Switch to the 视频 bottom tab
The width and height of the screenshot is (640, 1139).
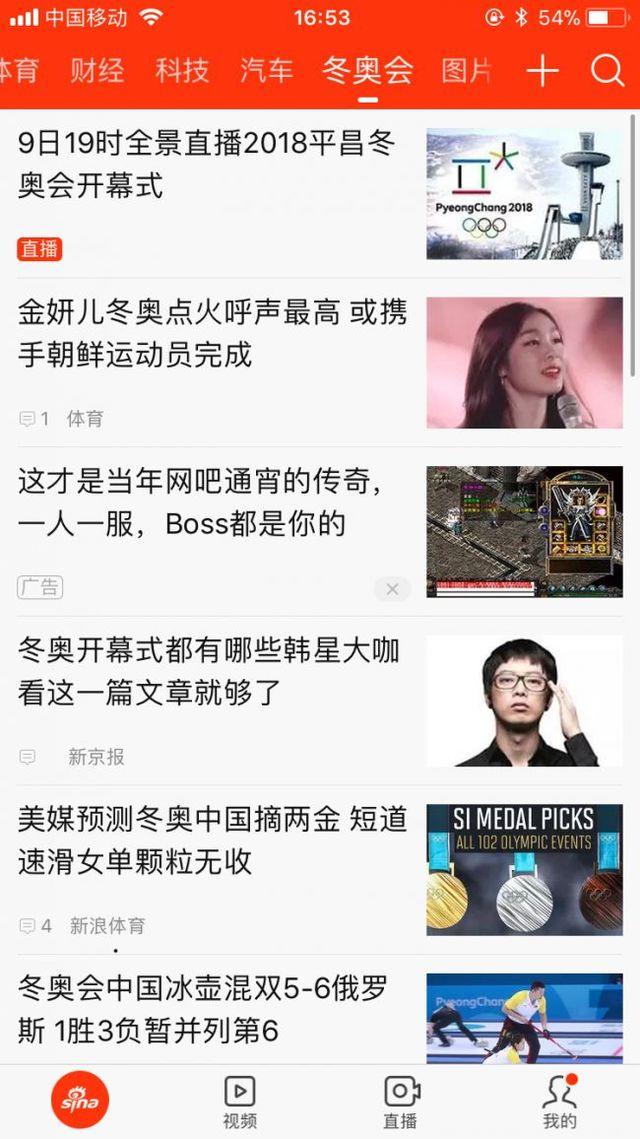(240, 1101)
